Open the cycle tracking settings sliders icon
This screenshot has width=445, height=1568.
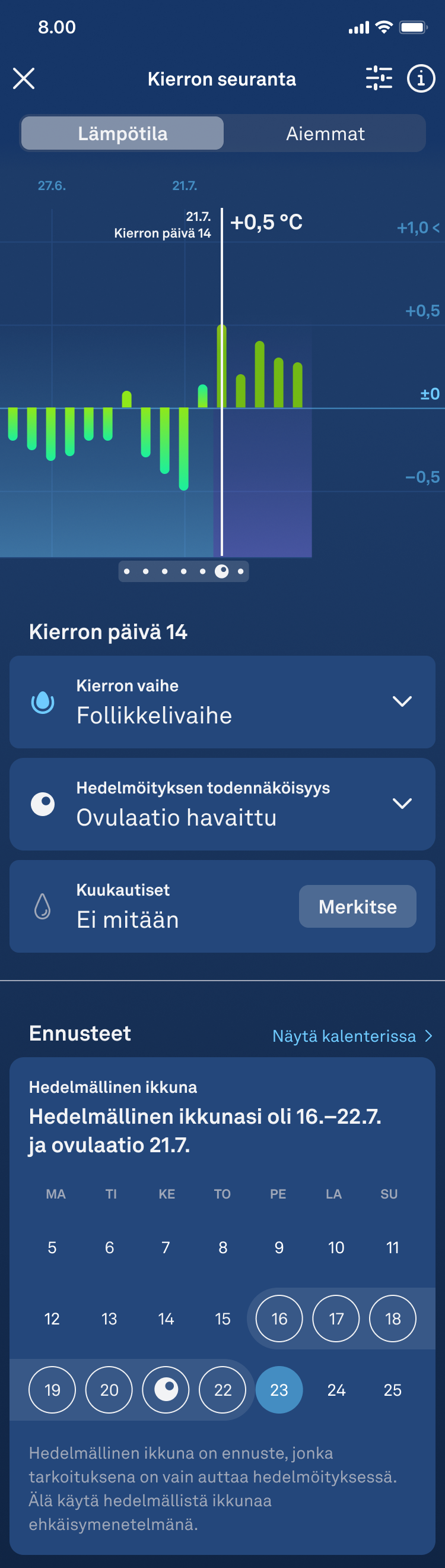379,78
